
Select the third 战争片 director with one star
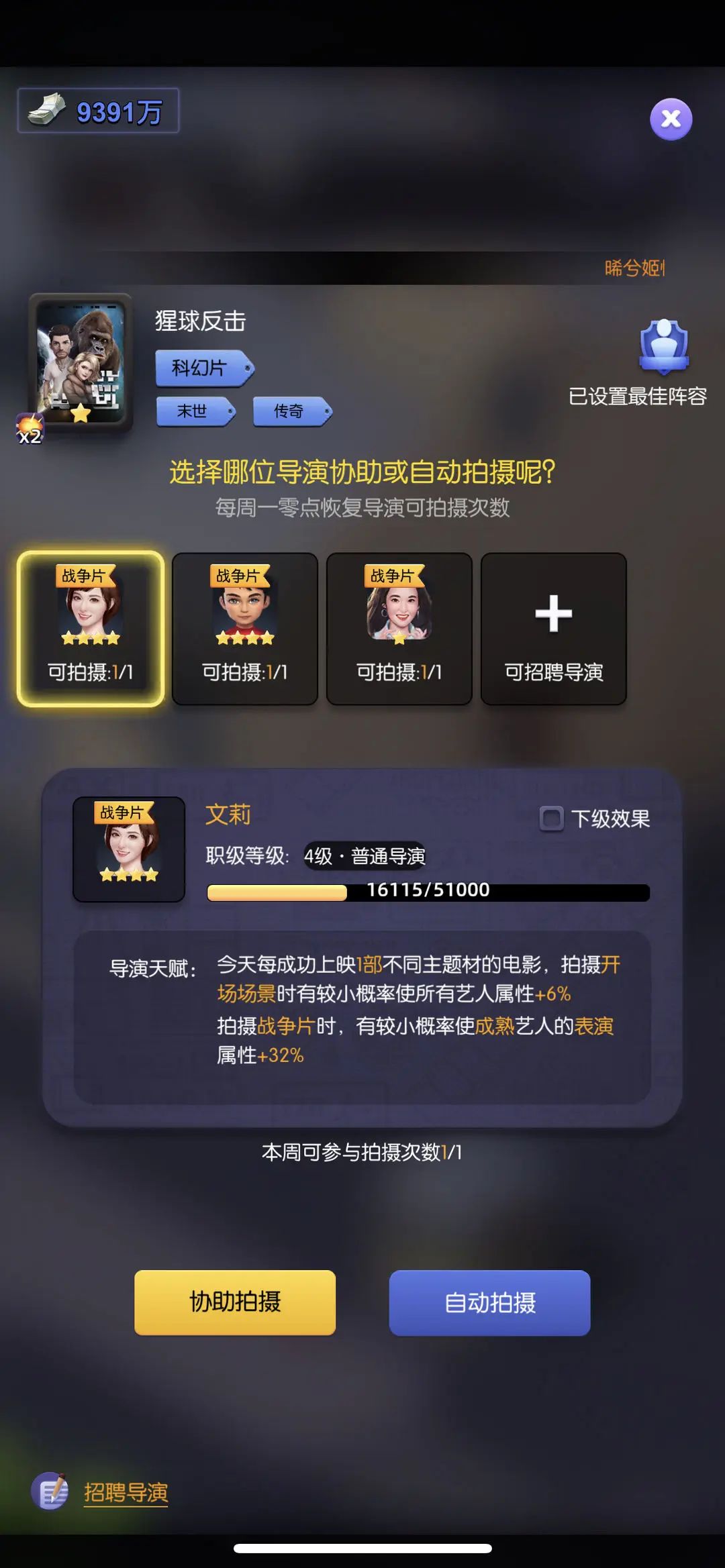tap(399, 629)
